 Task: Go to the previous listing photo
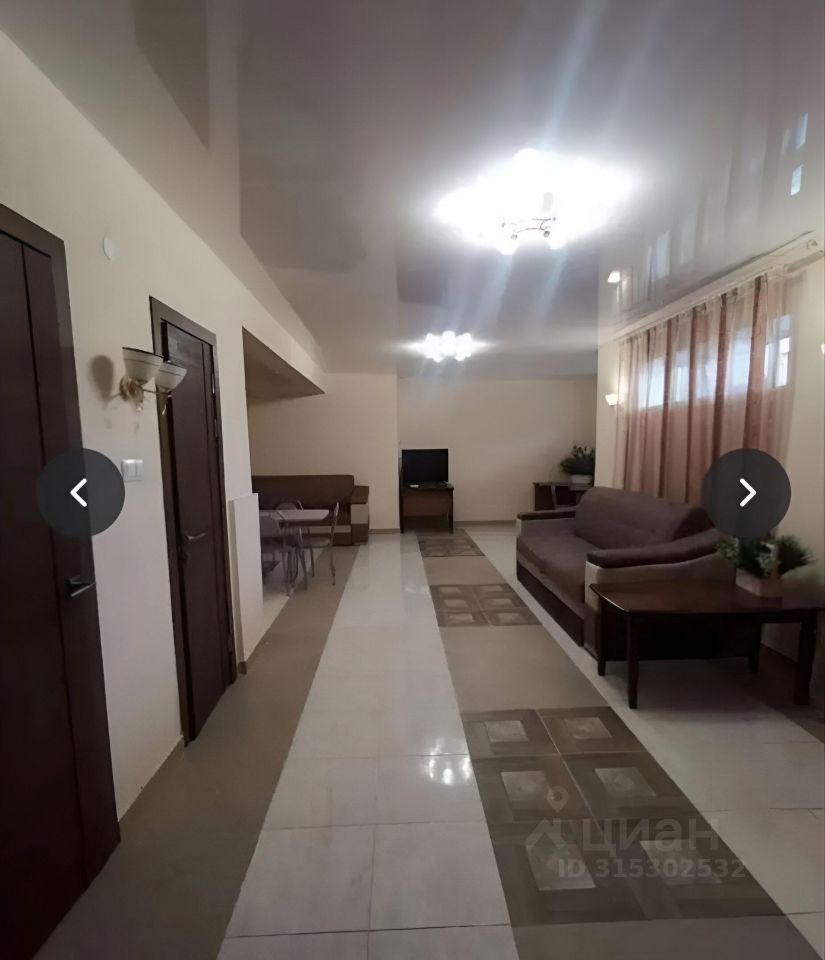click(x=80, y=492)
